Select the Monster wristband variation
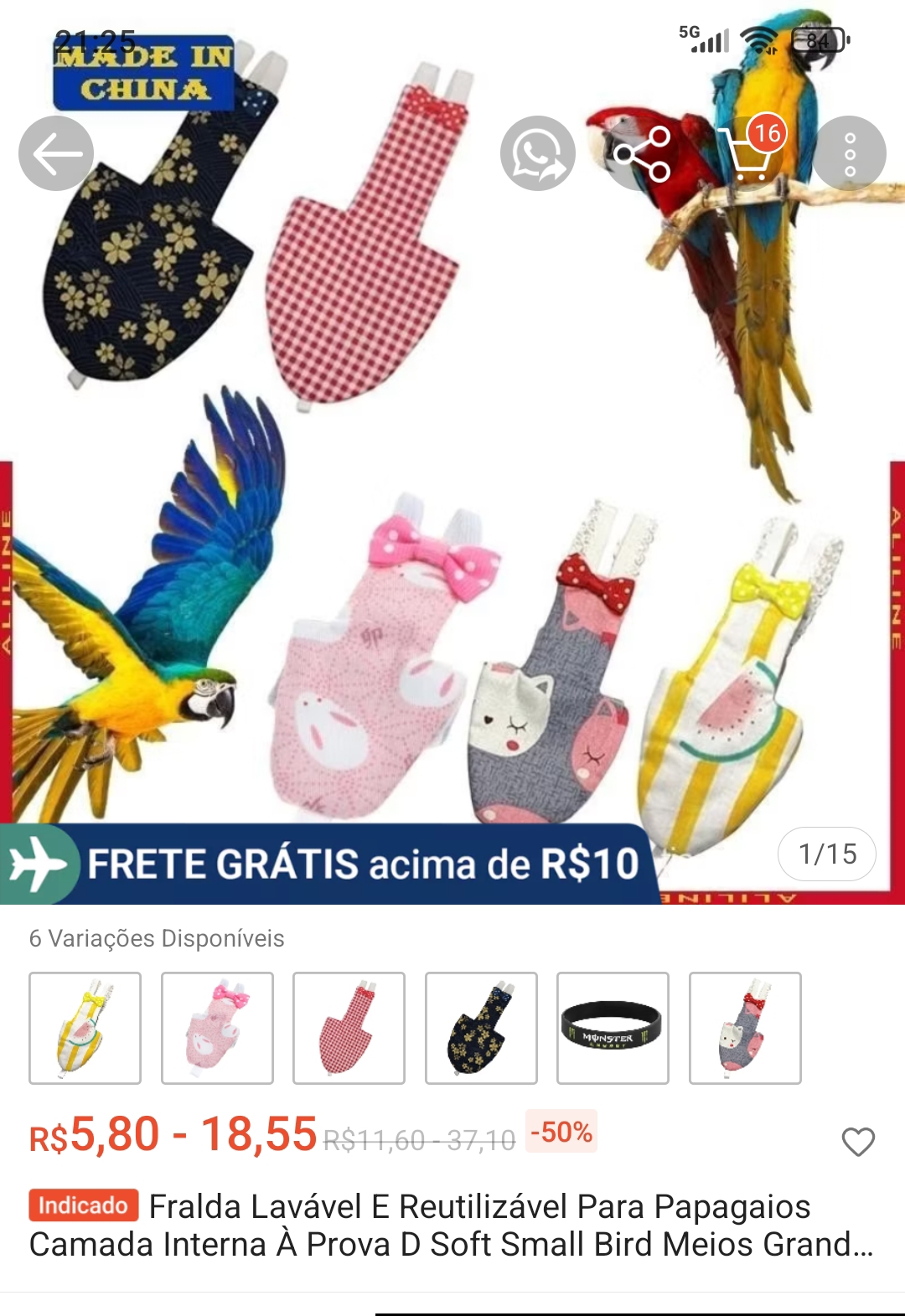Viewport: 905px width, 1316px height. pos(613,1028)
